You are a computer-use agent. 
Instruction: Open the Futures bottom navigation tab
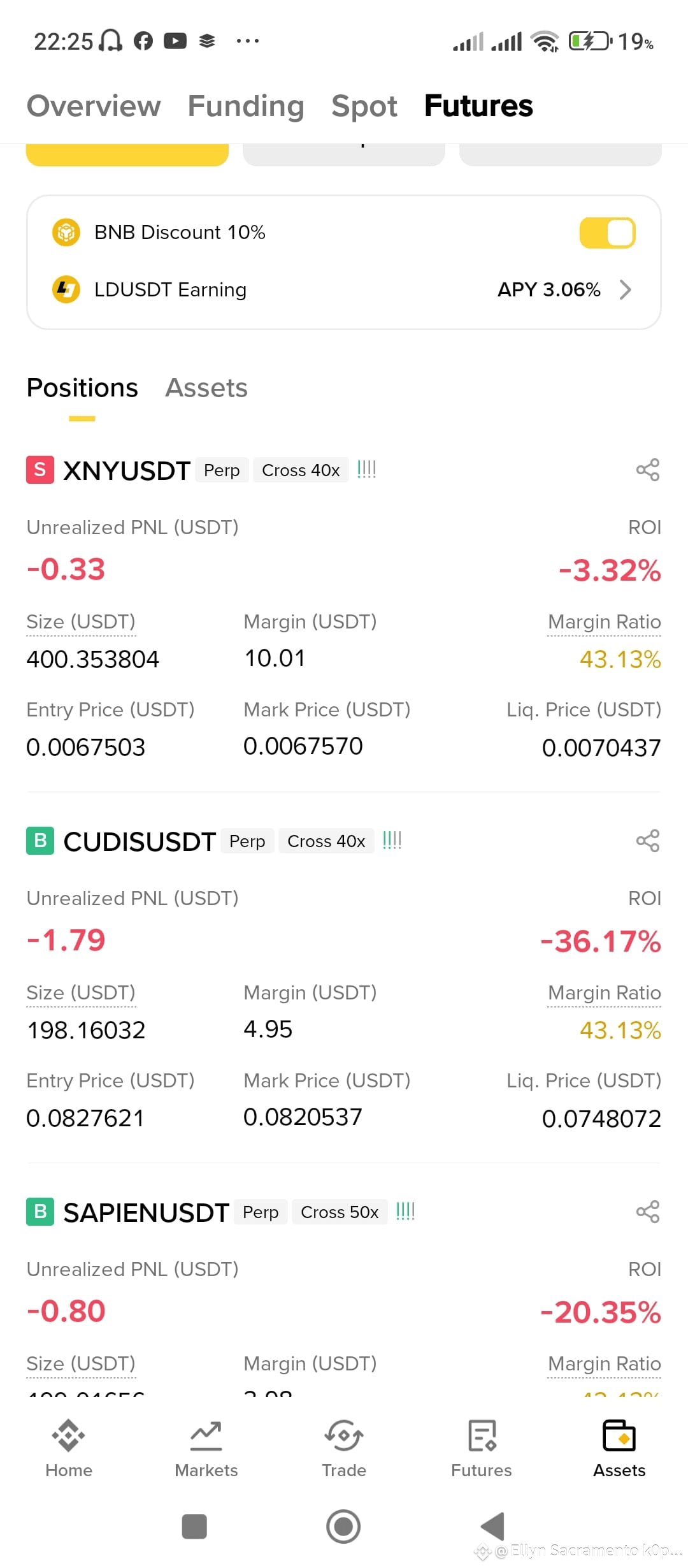pos(482,1448)
